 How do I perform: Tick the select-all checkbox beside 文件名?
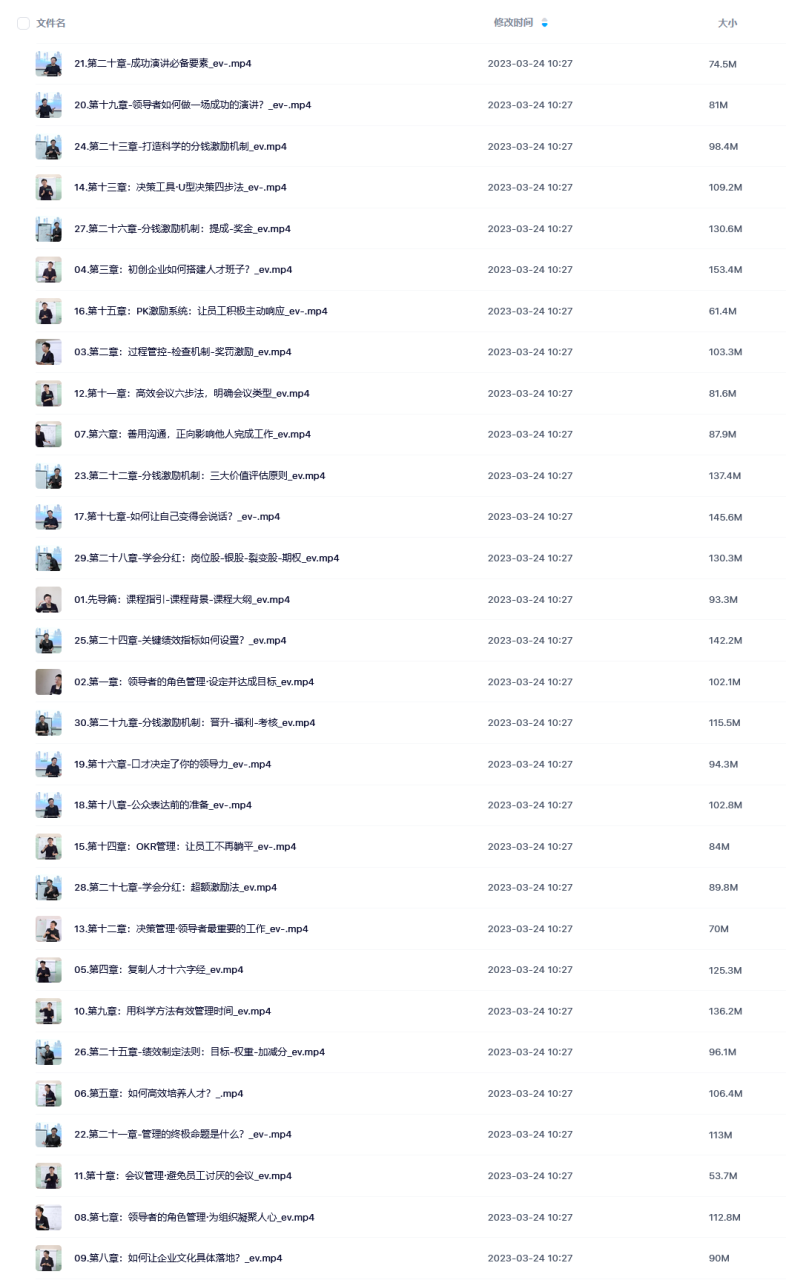[23, 23]
